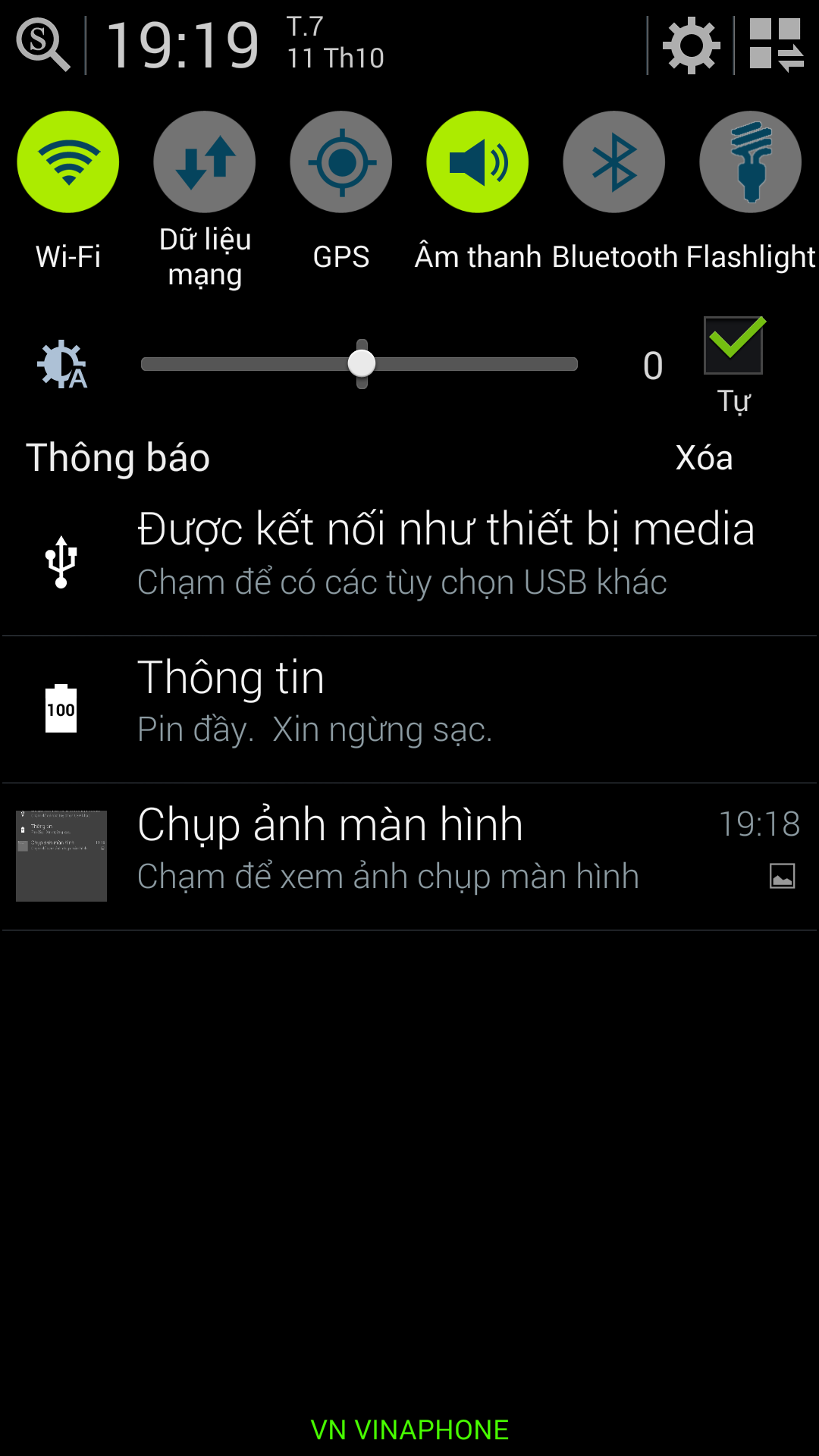This screenshot has width=819, height=1456.
Task: Turn on GPS
Action: (x=341, y=162)
